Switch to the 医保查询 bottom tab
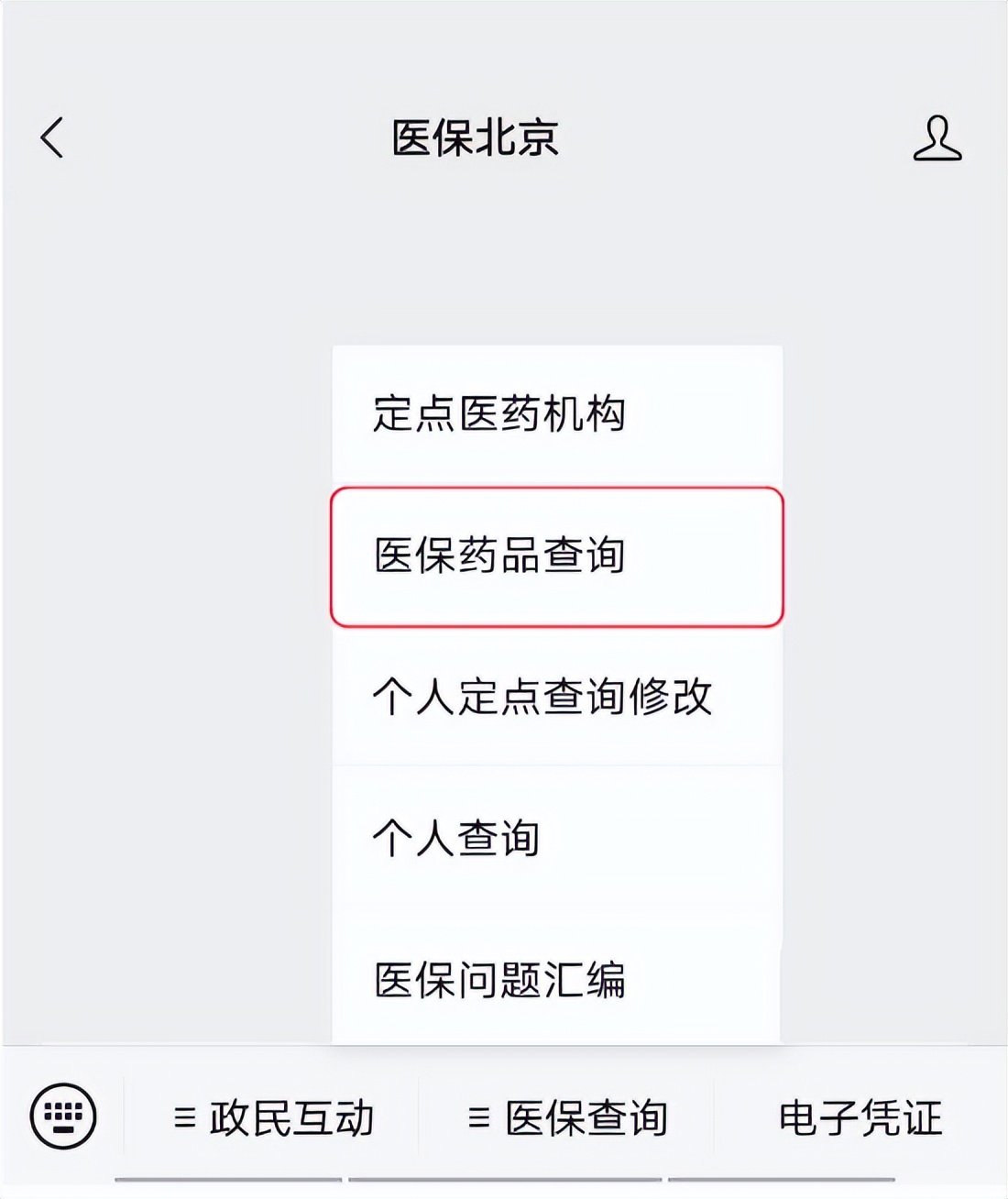1008x1199 pixels. (x=585, y=1117)
